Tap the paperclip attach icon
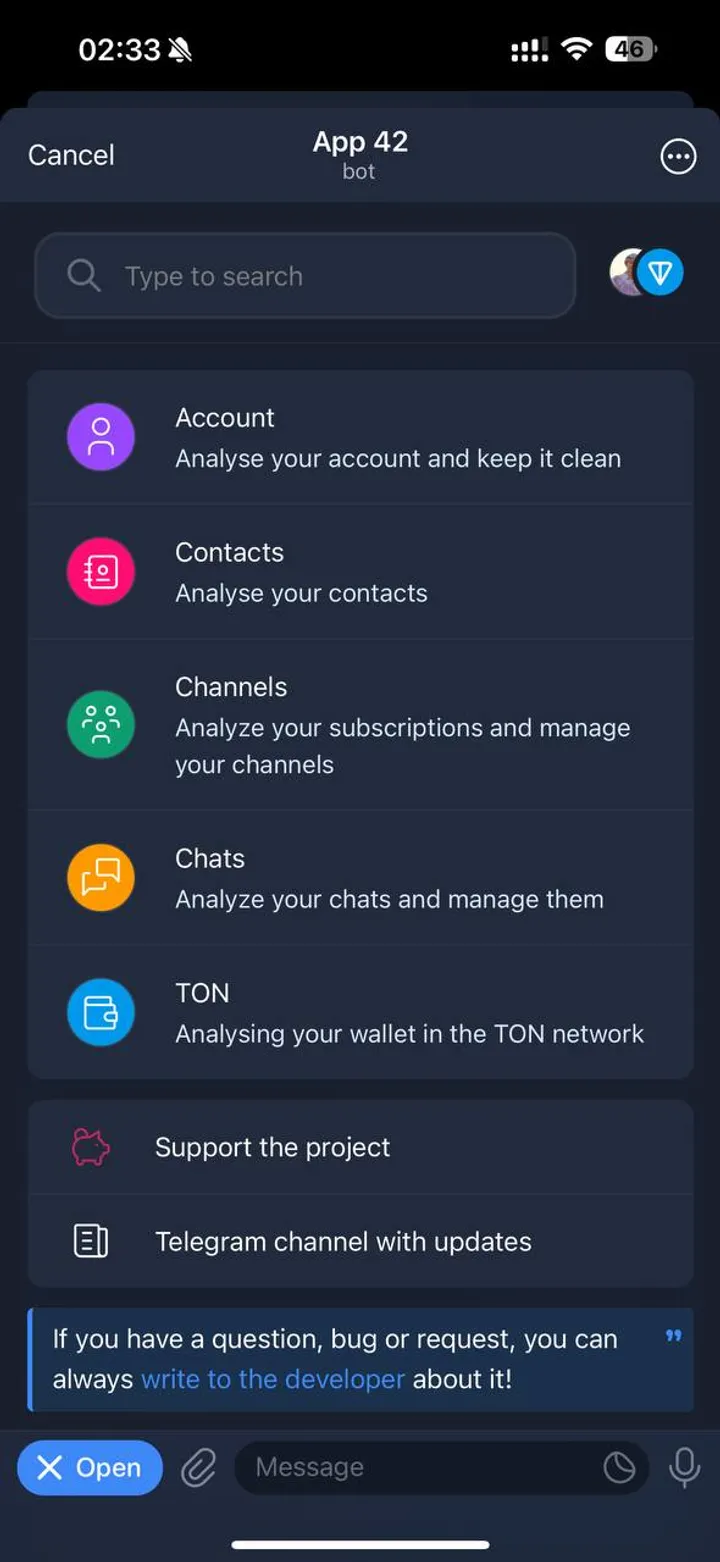 199,1468
